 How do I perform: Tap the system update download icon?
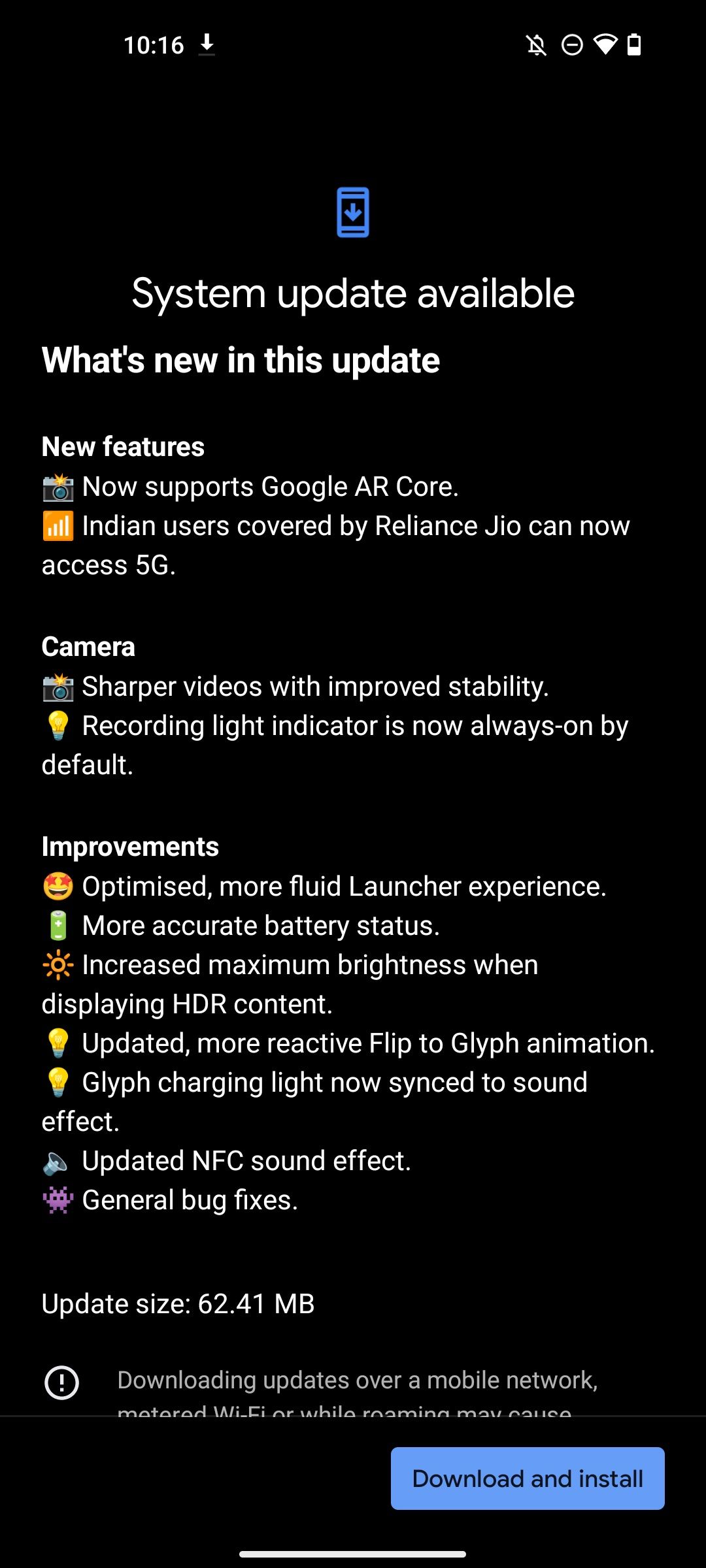pyautogui.click(x=352, y=212)
